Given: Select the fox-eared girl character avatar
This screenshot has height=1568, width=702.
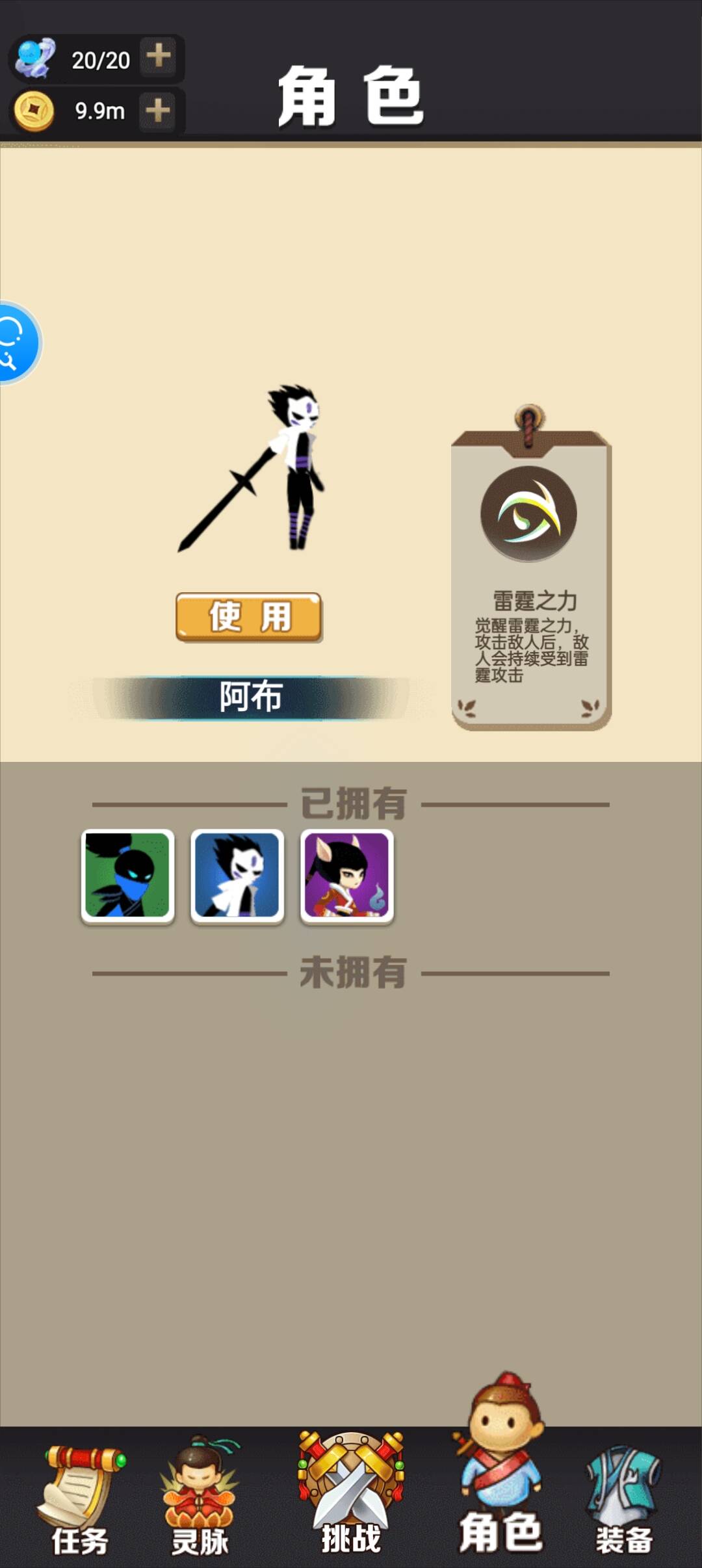Looking at the screenshot, I should click(347, 876).
